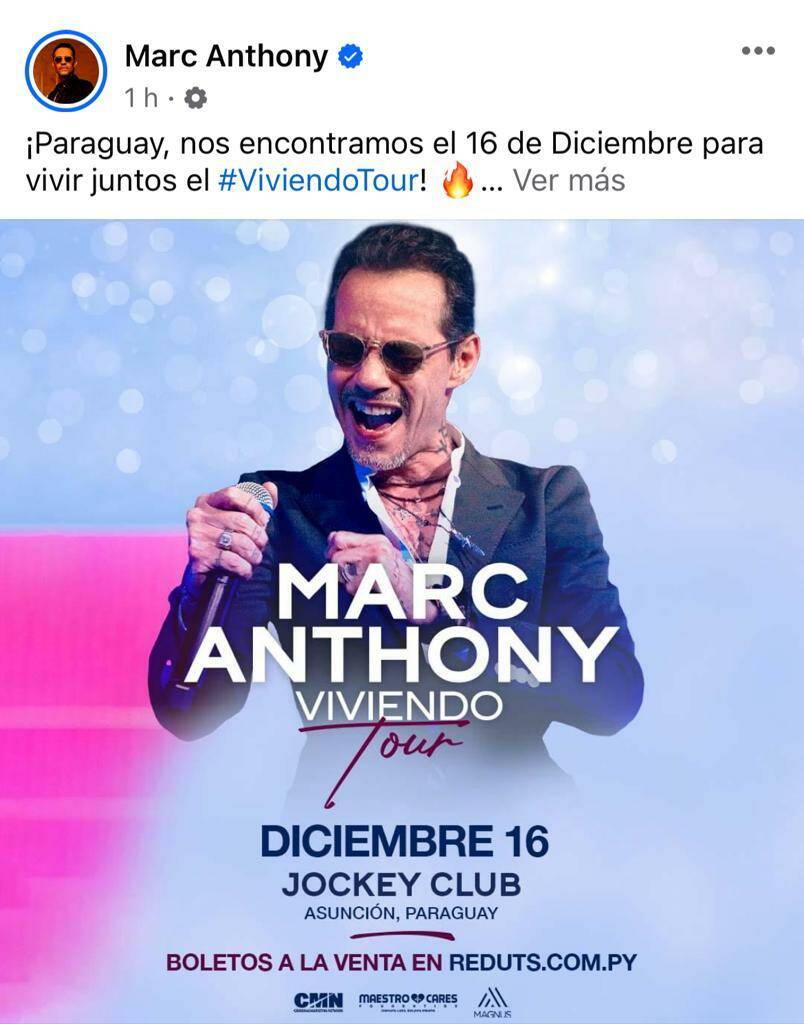Open Marc Anthony's profile picture

[66, 70]
